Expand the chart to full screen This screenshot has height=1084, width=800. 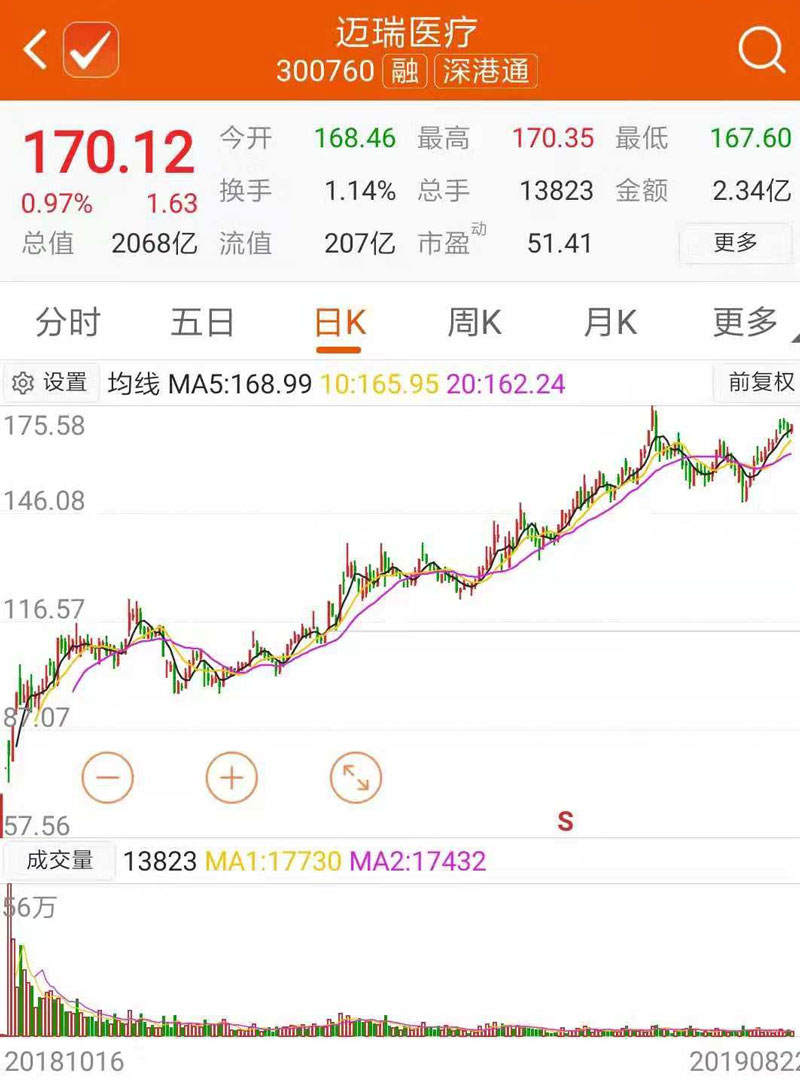click(x=356, y=777)
